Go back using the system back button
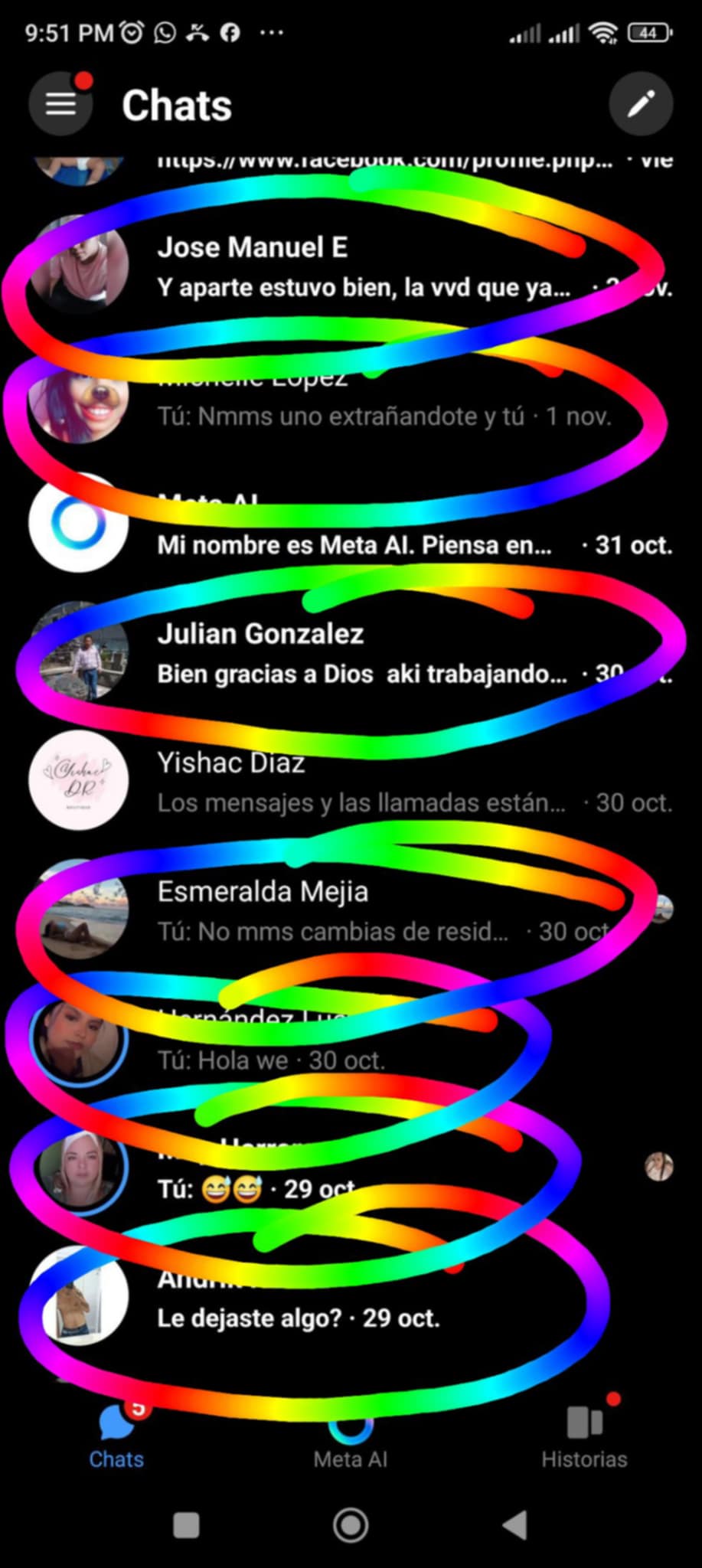Image resolution: width=702 pixels, height=1568 pixels. coord(516,1525)
